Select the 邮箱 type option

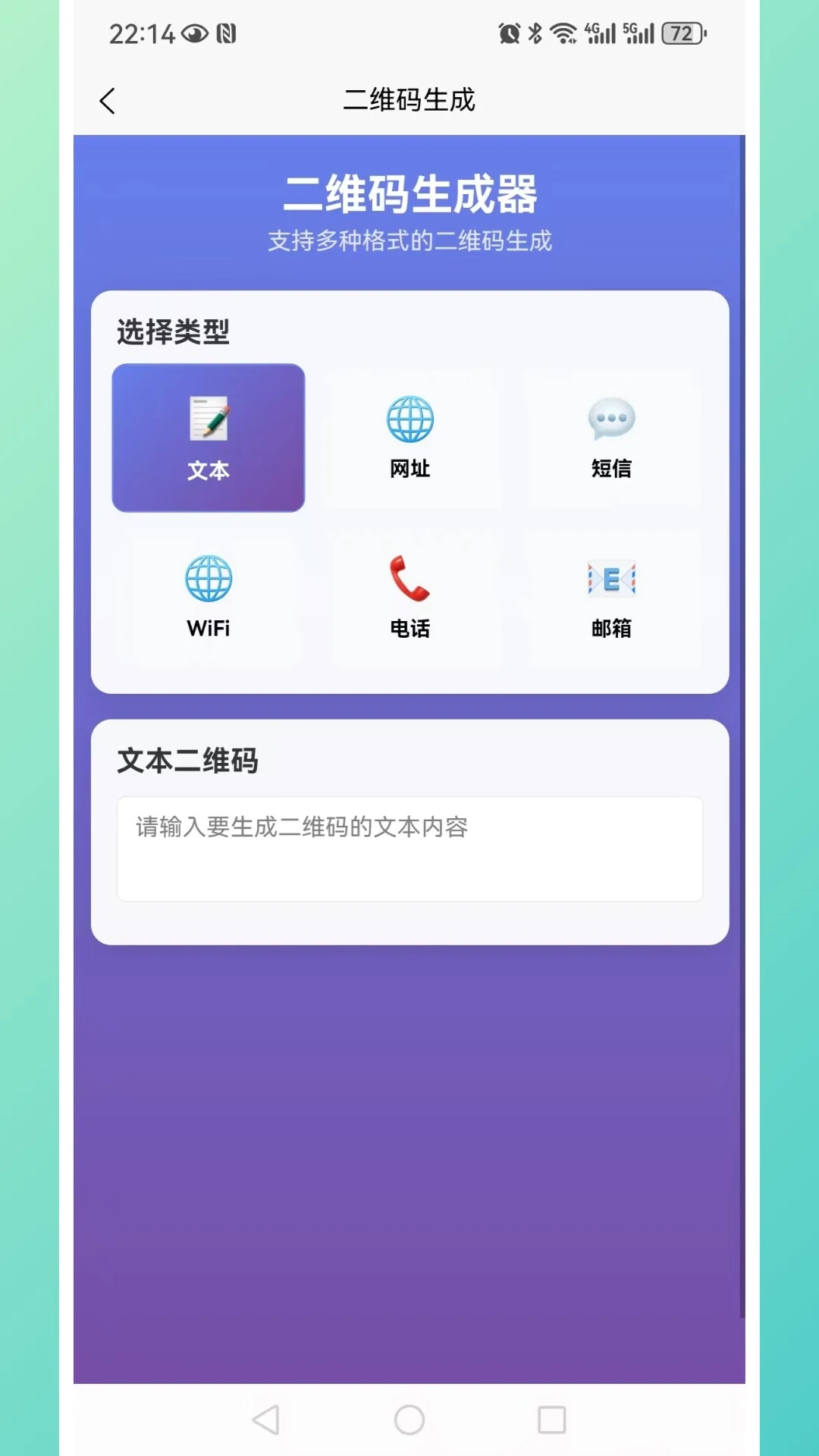point(611,598)
